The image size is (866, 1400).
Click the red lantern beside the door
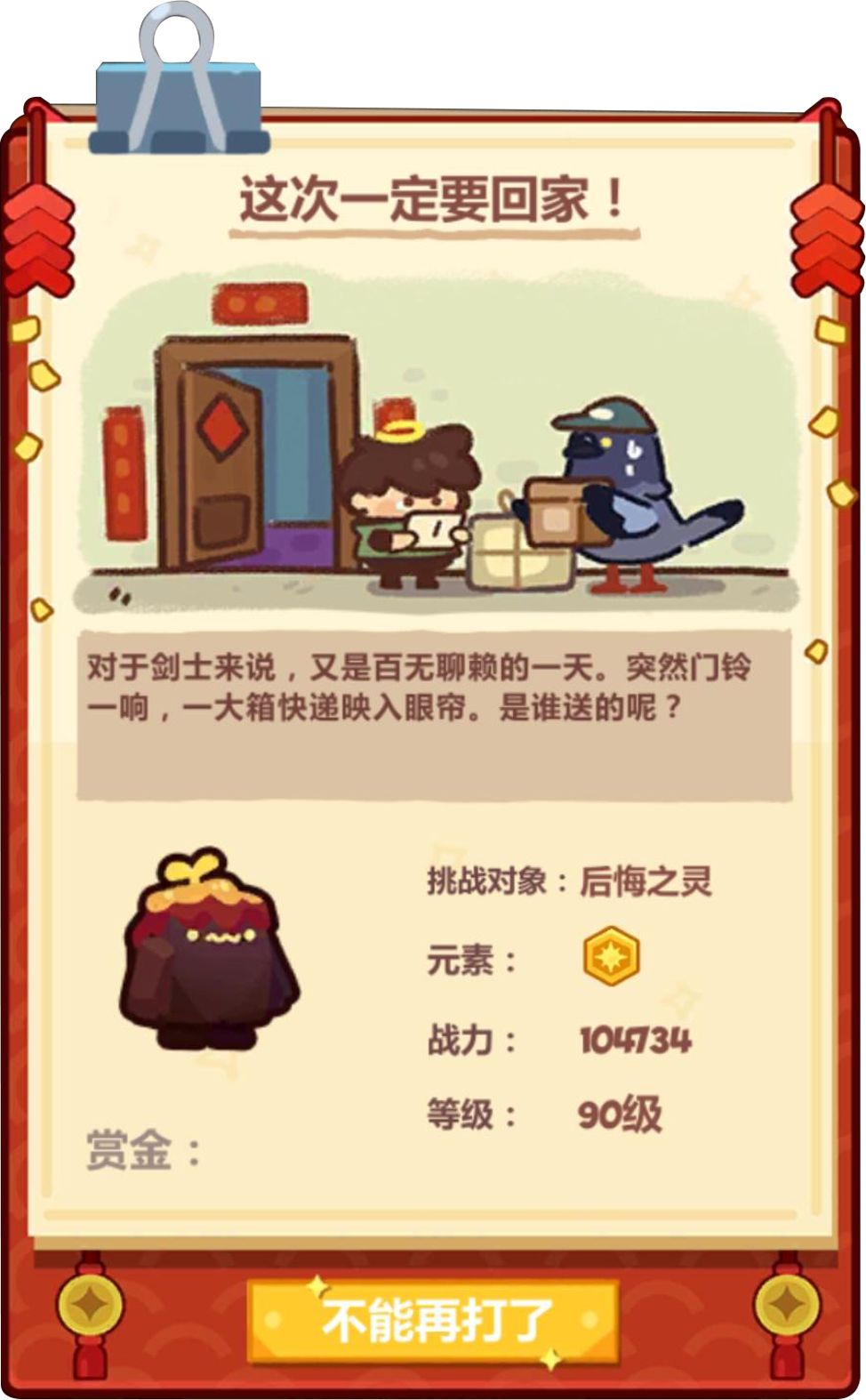pos(124,471)
